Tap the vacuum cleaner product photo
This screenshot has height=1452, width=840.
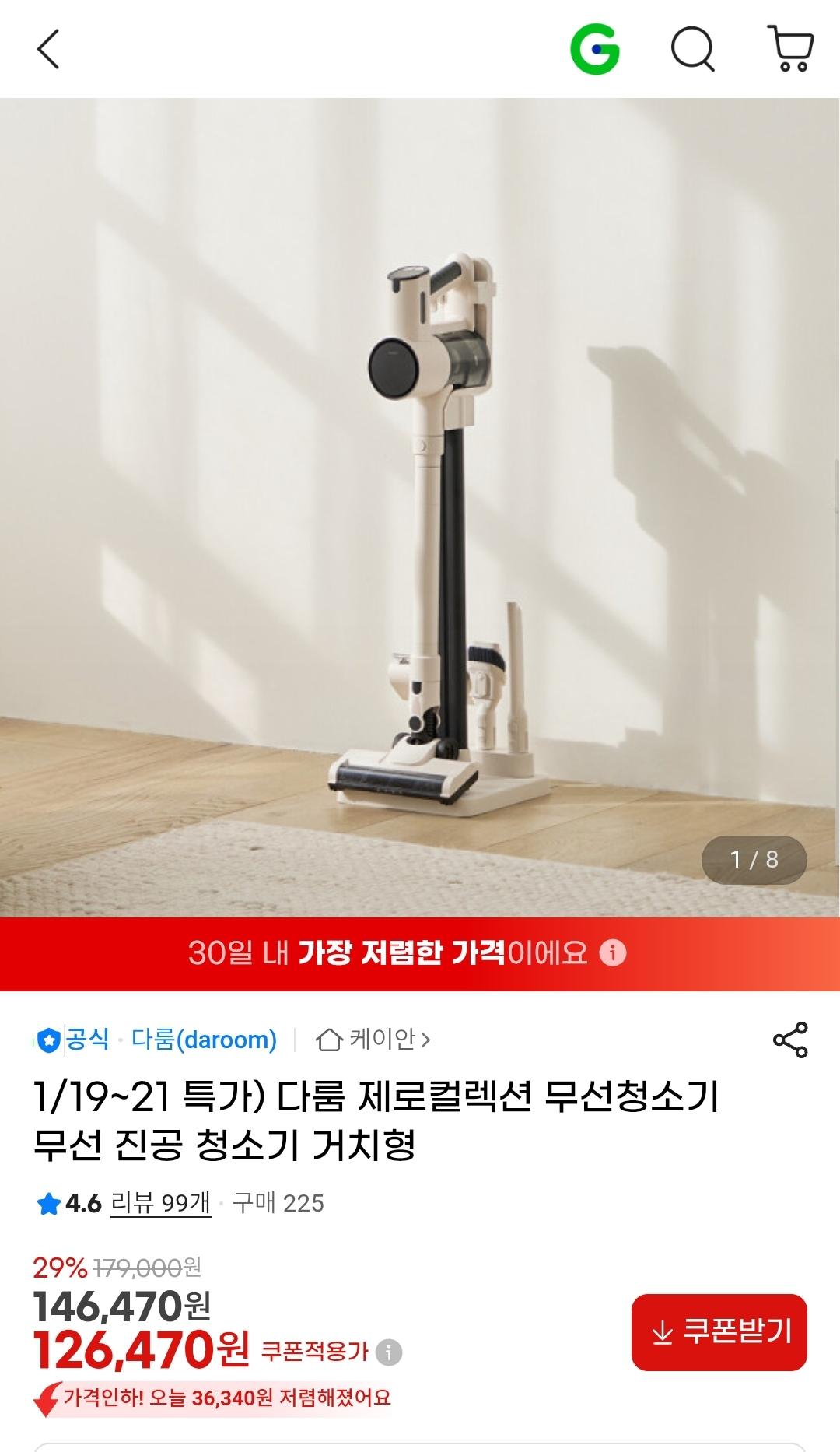coord(420,506)
